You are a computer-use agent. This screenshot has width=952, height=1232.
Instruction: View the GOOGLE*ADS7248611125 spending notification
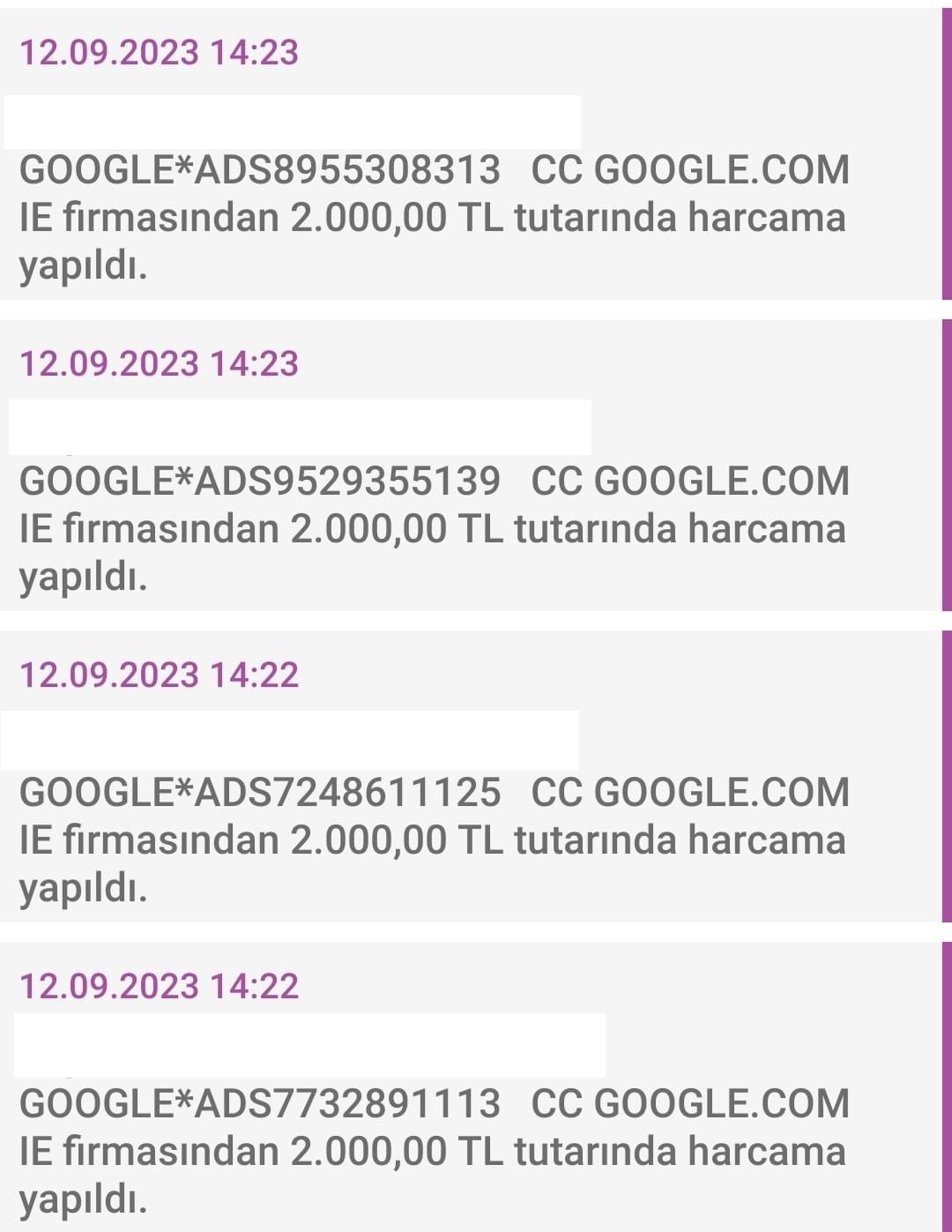(434, 840)
